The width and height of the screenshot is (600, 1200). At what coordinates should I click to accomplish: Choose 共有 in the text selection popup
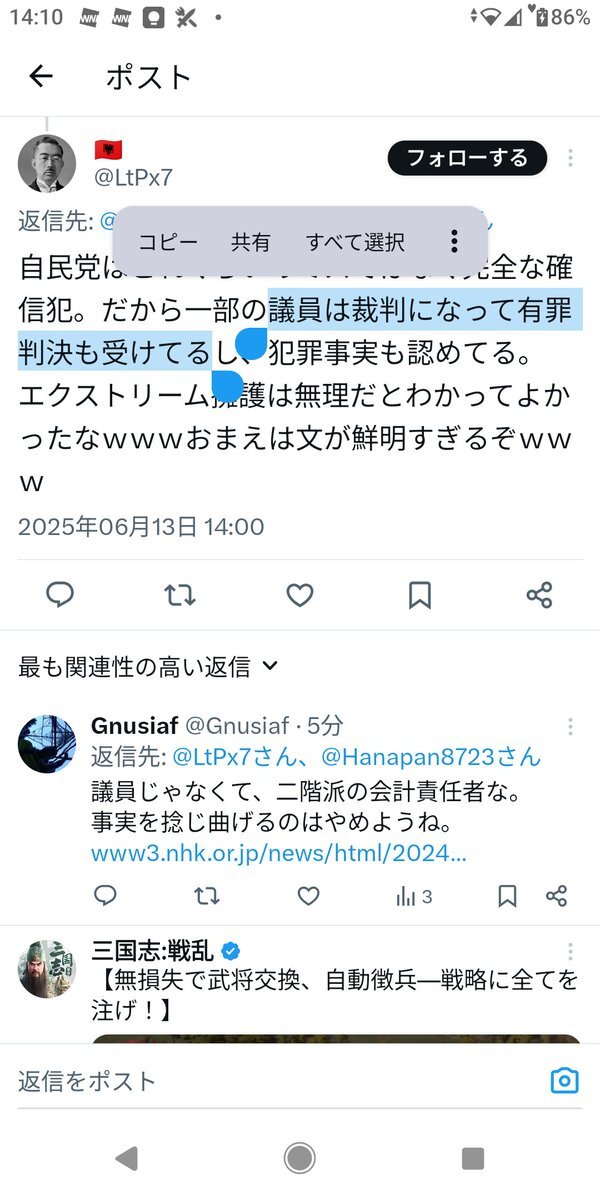point(251,241)
